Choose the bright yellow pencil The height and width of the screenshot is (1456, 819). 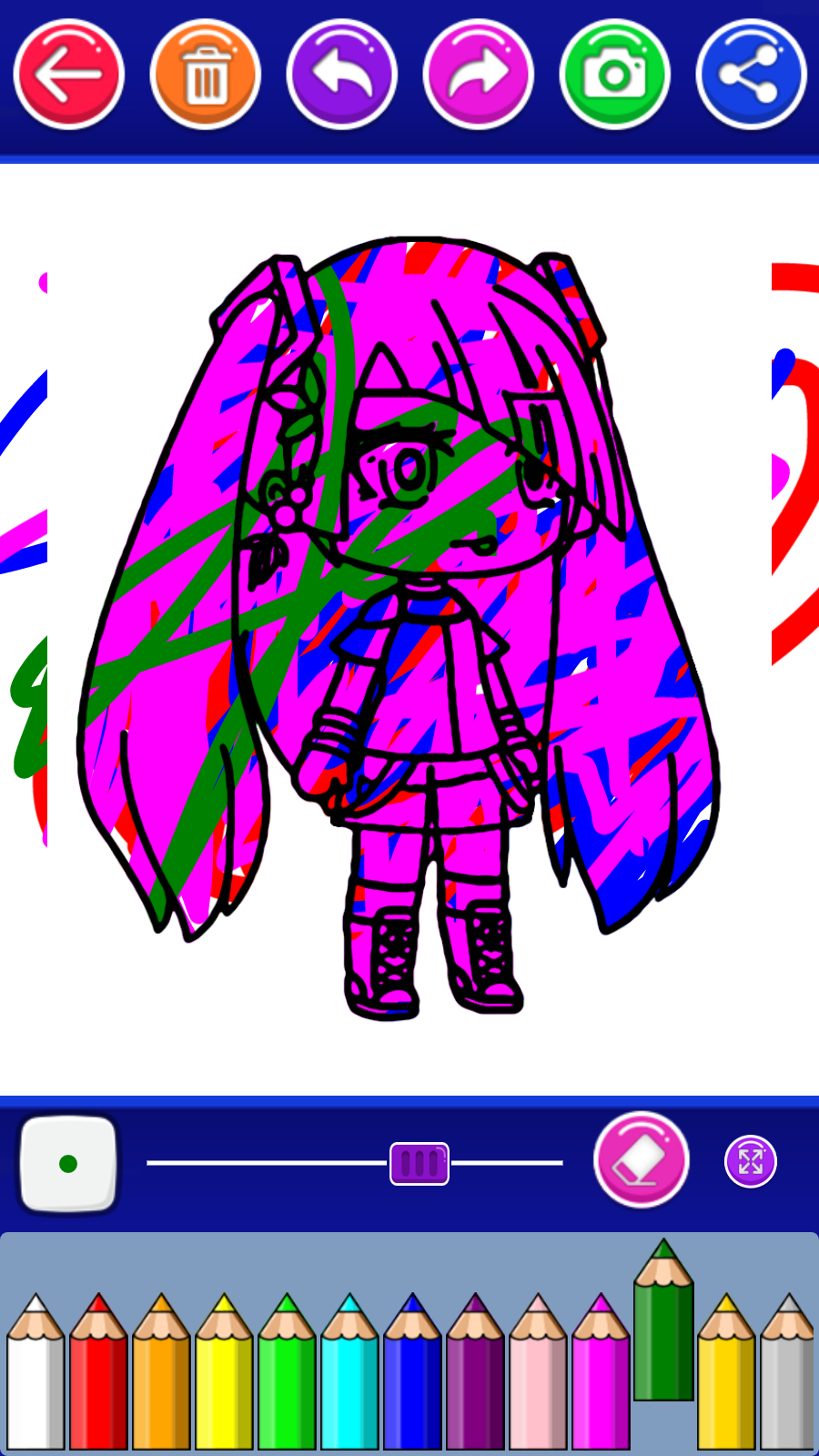224,1371
